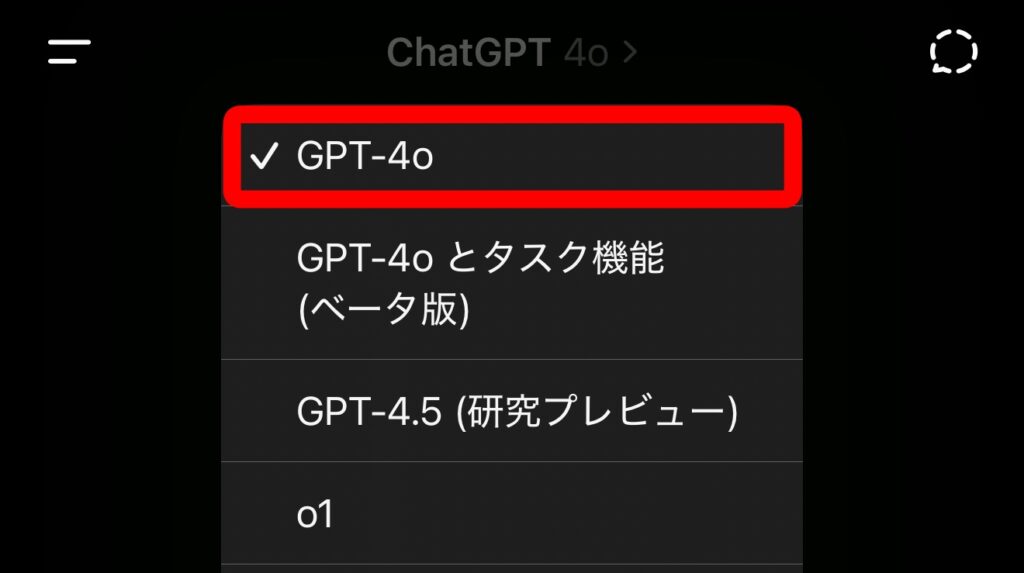Select the GPT-4o model
The width and height of the screenshot is (1024, 573).
(511, 157)
